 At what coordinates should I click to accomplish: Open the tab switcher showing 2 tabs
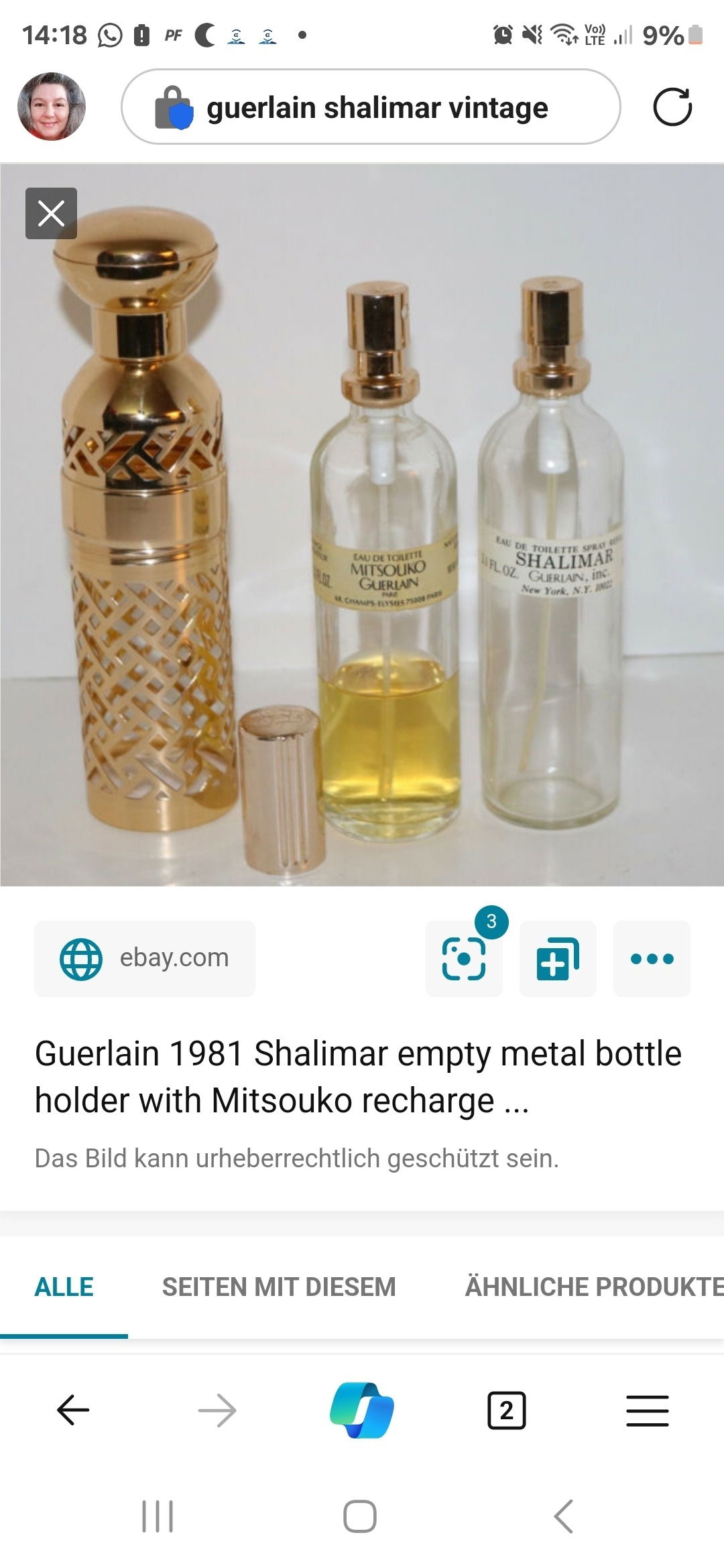506,1411
